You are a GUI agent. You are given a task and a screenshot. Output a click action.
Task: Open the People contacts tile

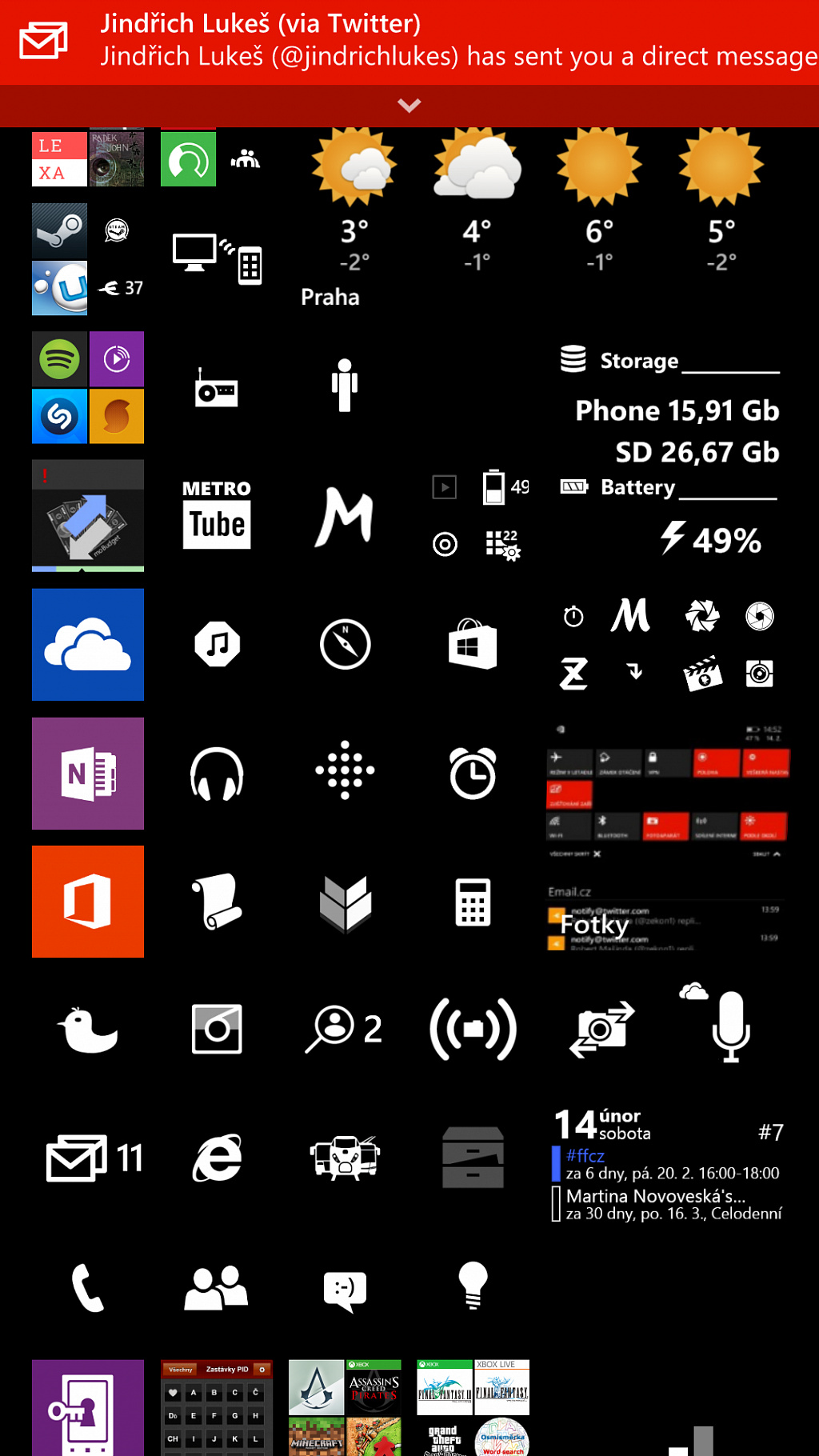pyautogui.click(x=217, y=1286)
